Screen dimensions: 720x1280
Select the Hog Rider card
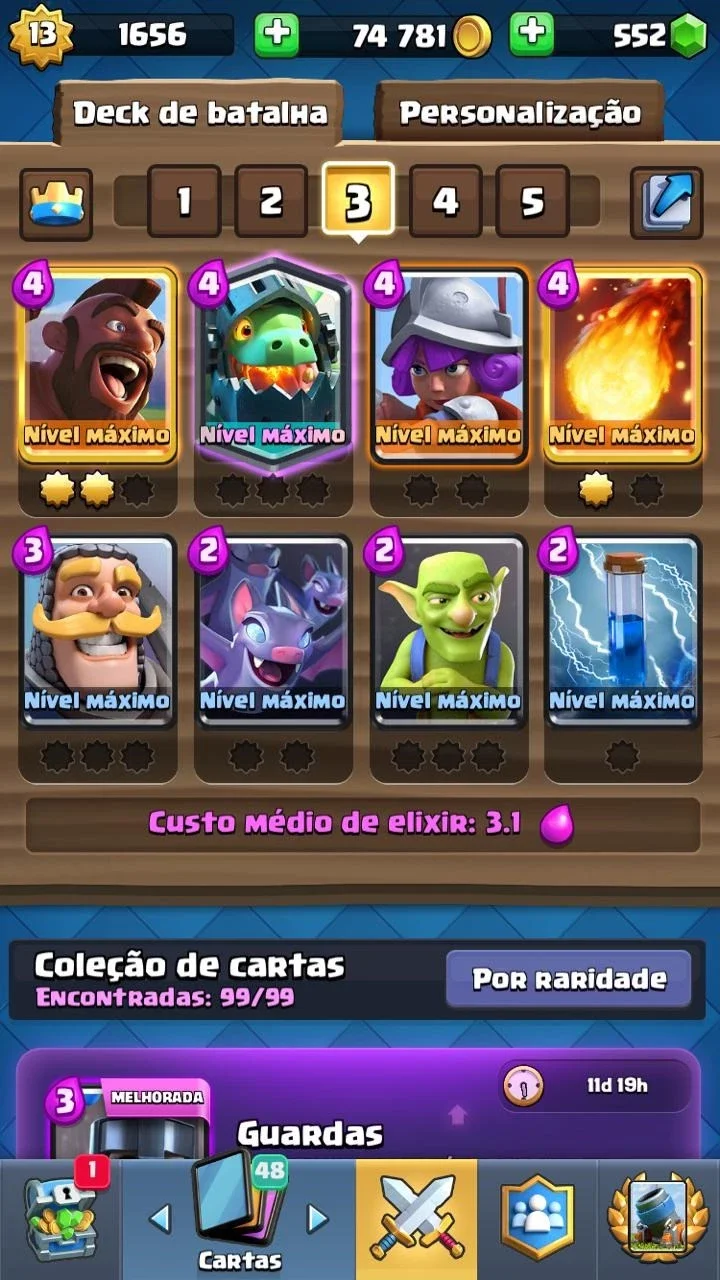pos(97,365)
